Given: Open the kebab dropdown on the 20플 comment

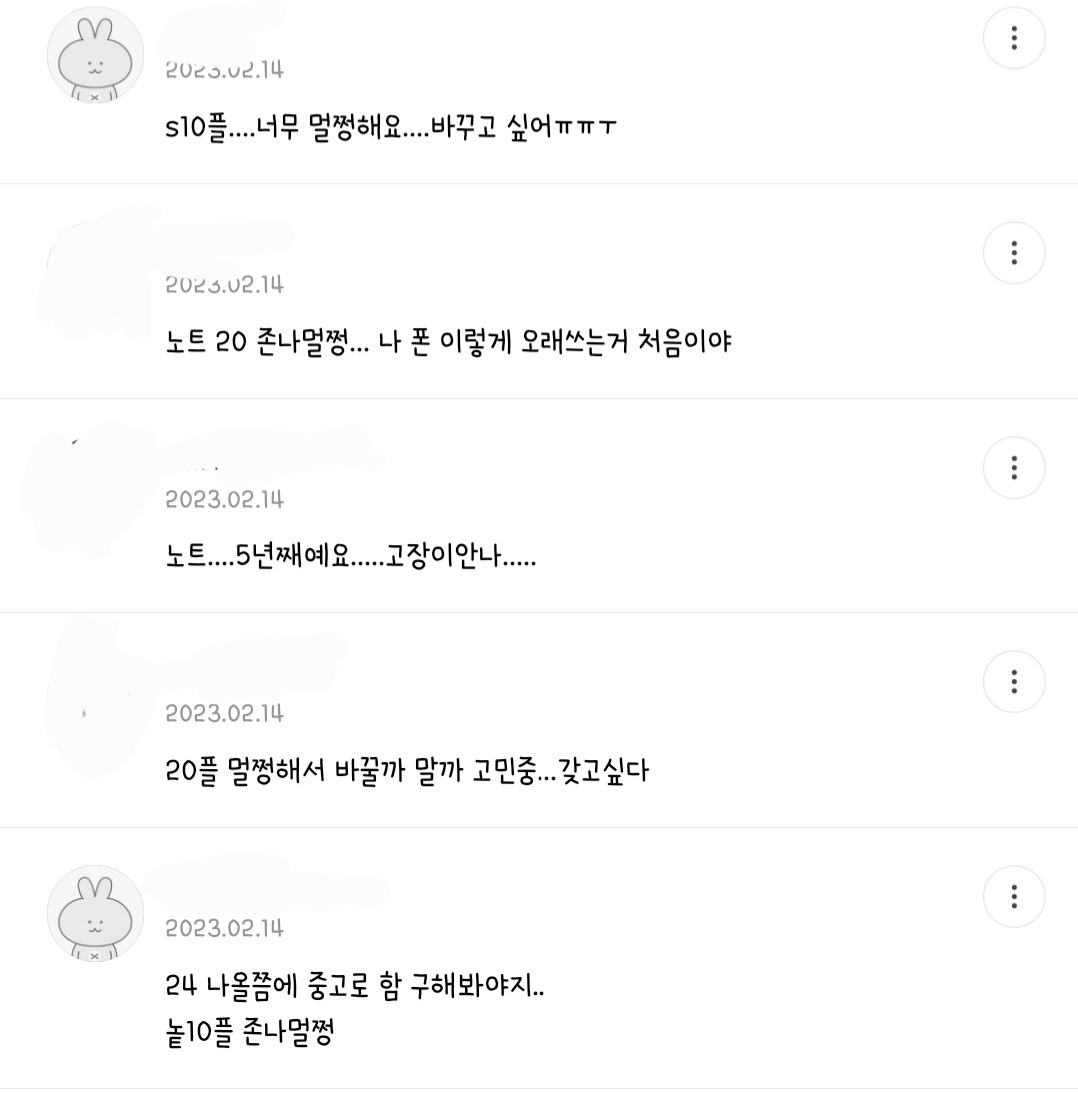Looking at the screenshot, I should pyautogui.click(x=1014, y=681).
